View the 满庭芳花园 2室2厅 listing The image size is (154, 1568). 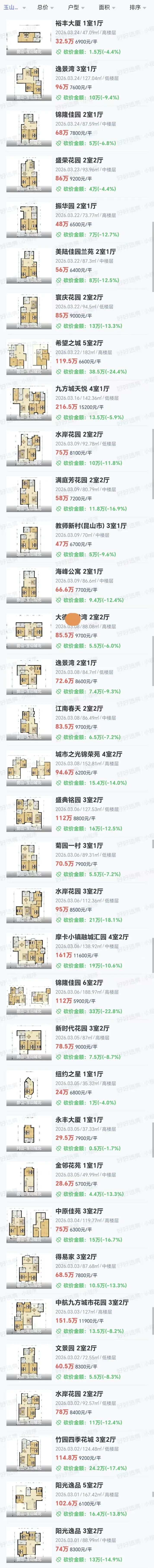point(82,480)
